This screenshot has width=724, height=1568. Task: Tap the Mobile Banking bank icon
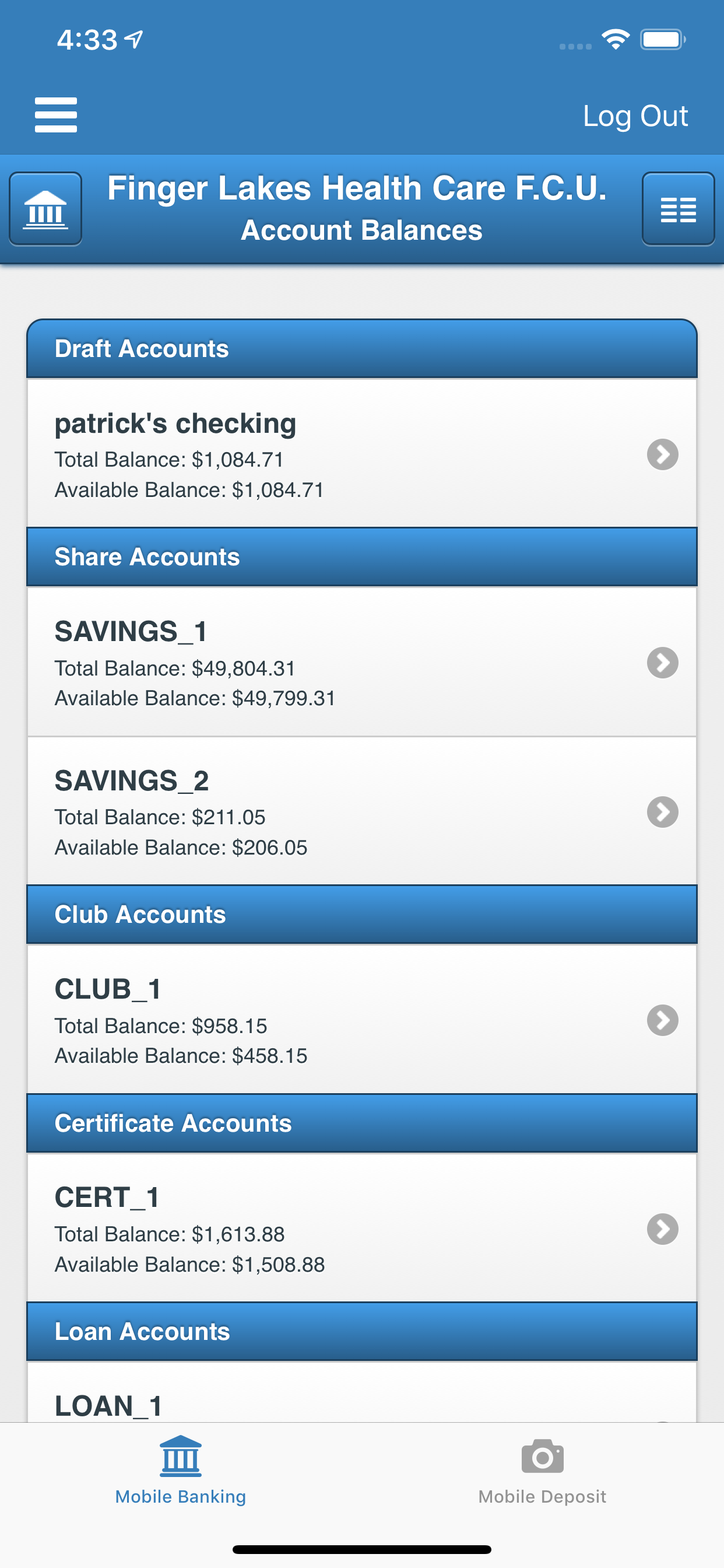point(180,1458)
